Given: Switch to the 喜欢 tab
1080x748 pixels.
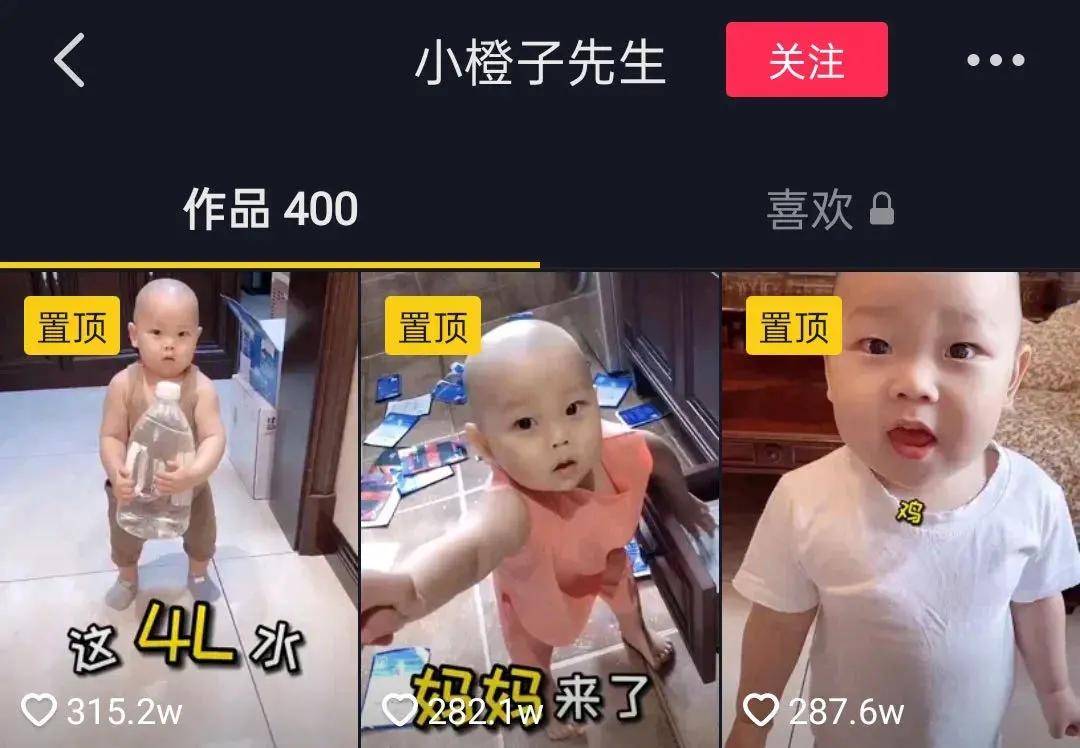Looking at the screenshot, I should (x=828, y=210).
